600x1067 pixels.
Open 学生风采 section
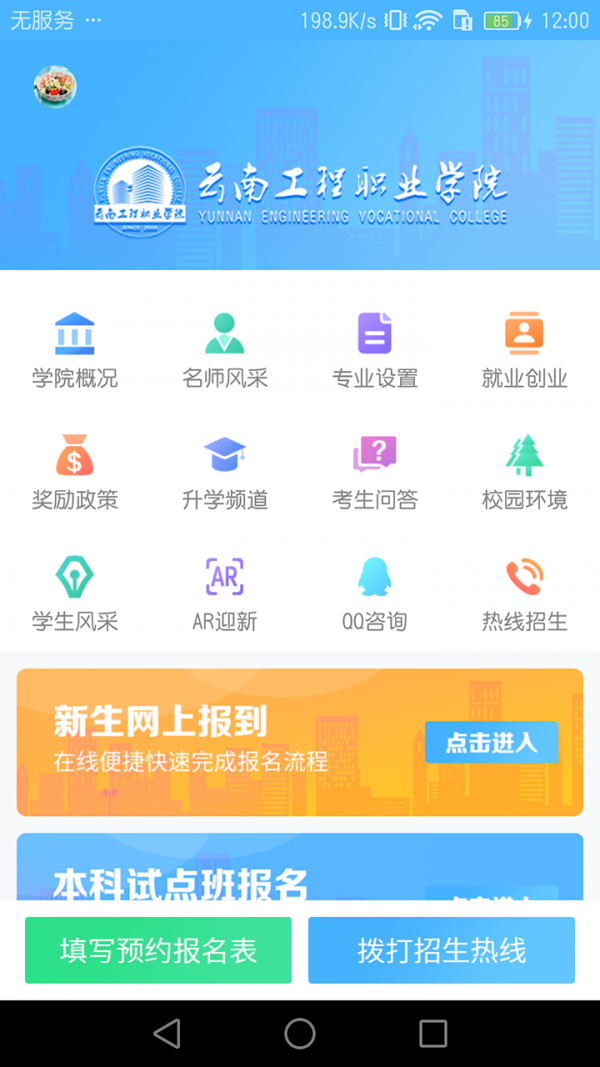coord(75,594)
